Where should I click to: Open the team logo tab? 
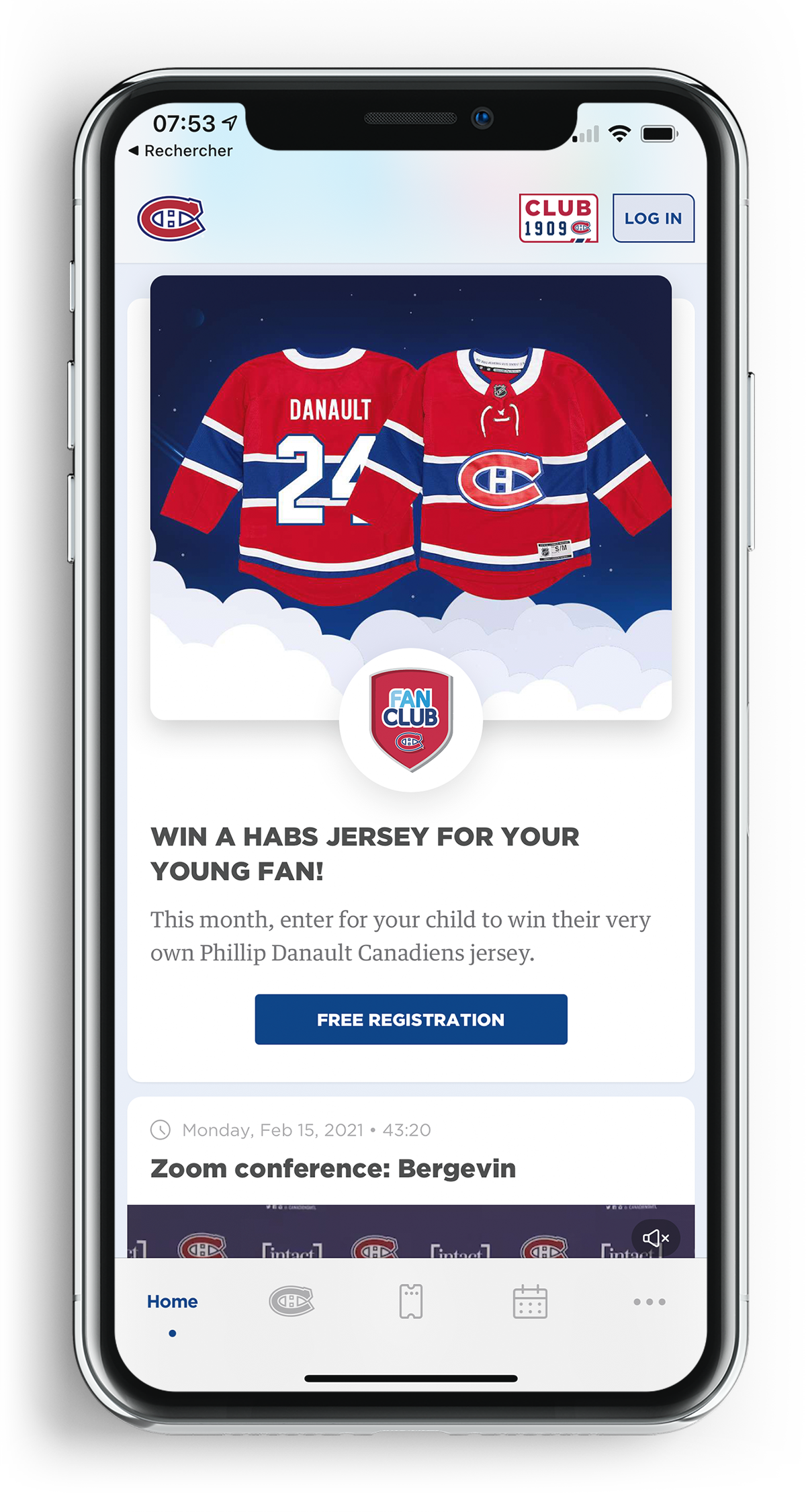coord(292,1302)
